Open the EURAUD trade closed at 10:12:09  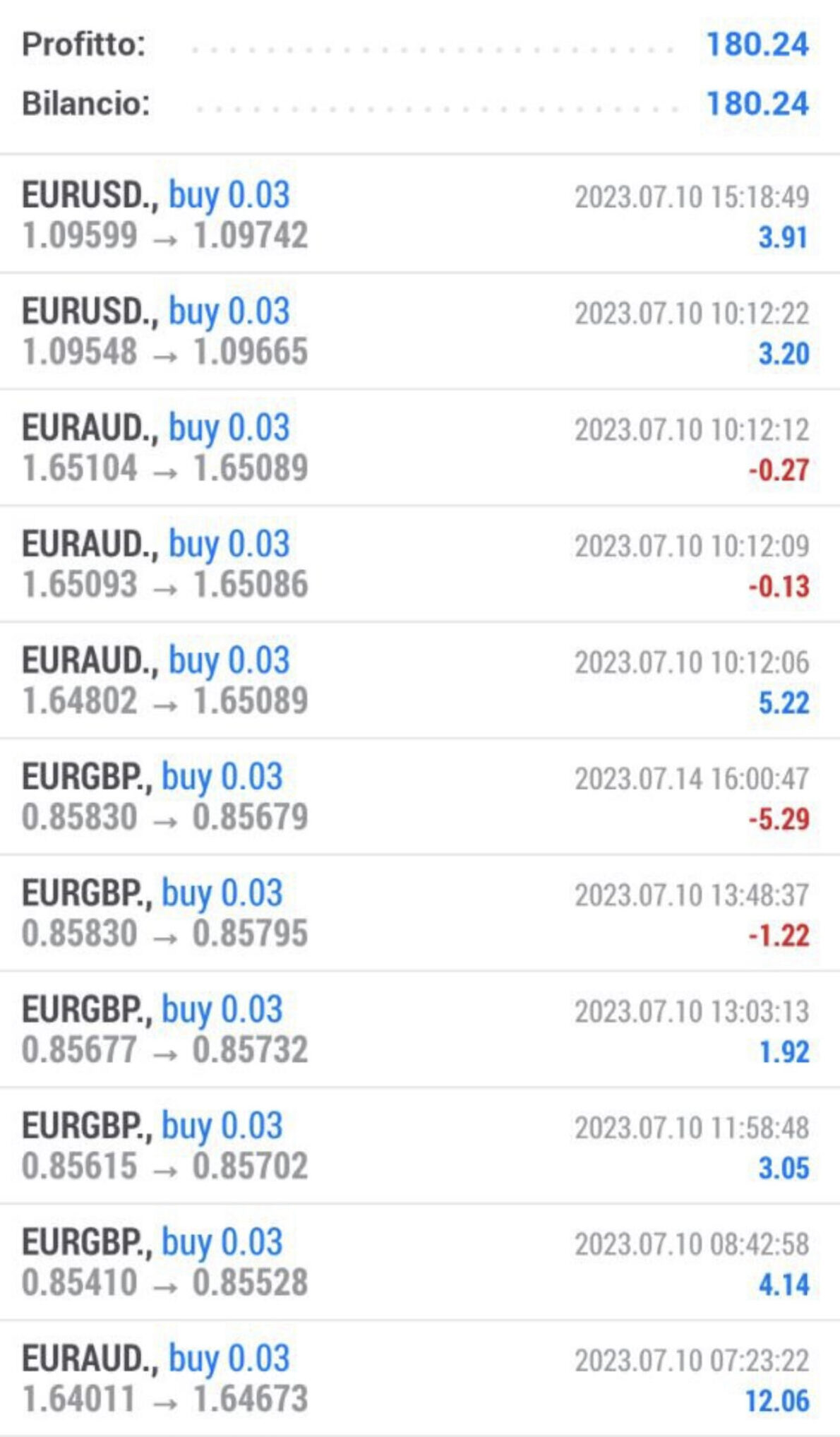tap(420, 564)
